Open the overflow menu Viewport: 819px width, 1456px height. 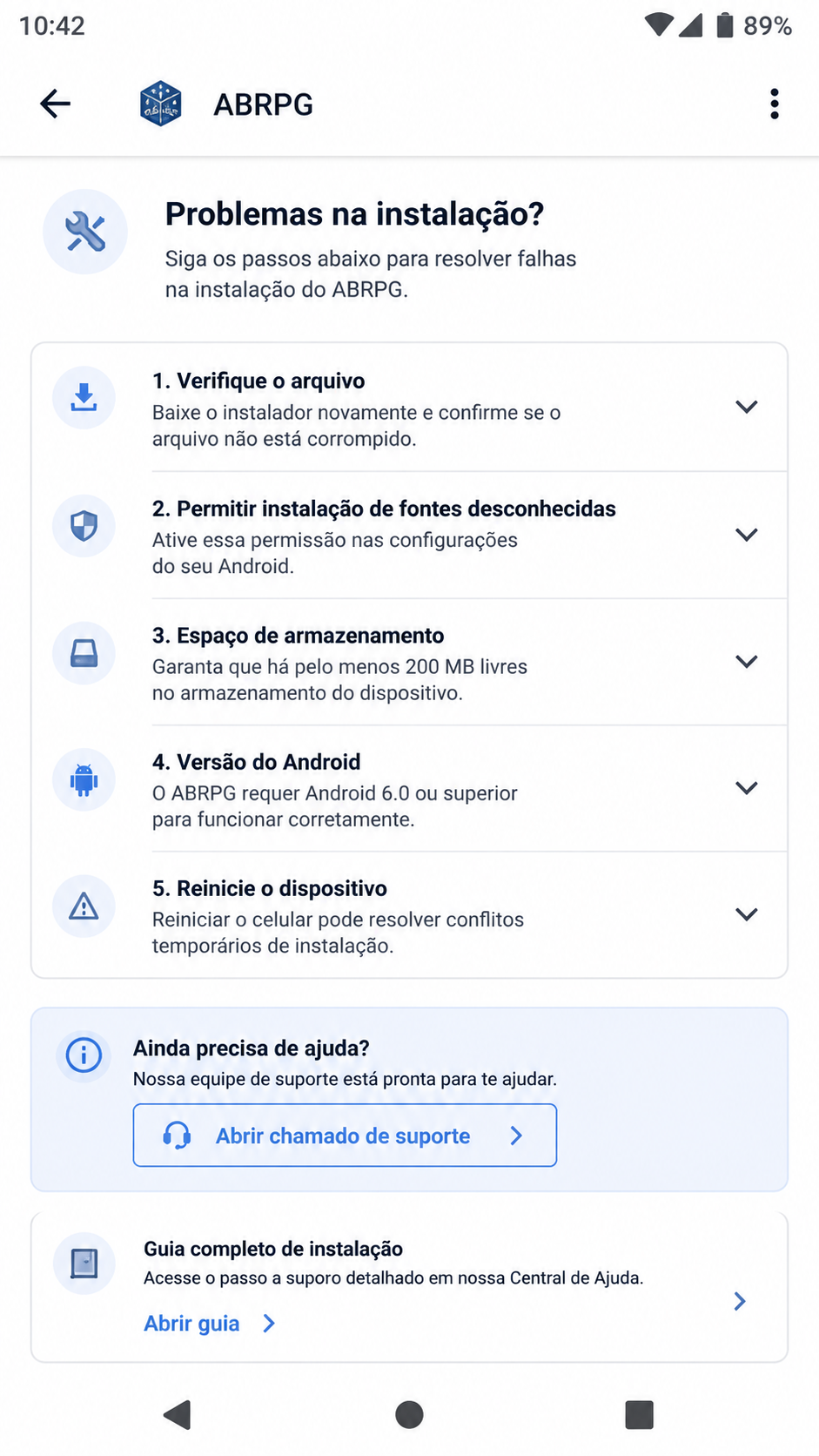pyautogui.click(x=774, y=104)
